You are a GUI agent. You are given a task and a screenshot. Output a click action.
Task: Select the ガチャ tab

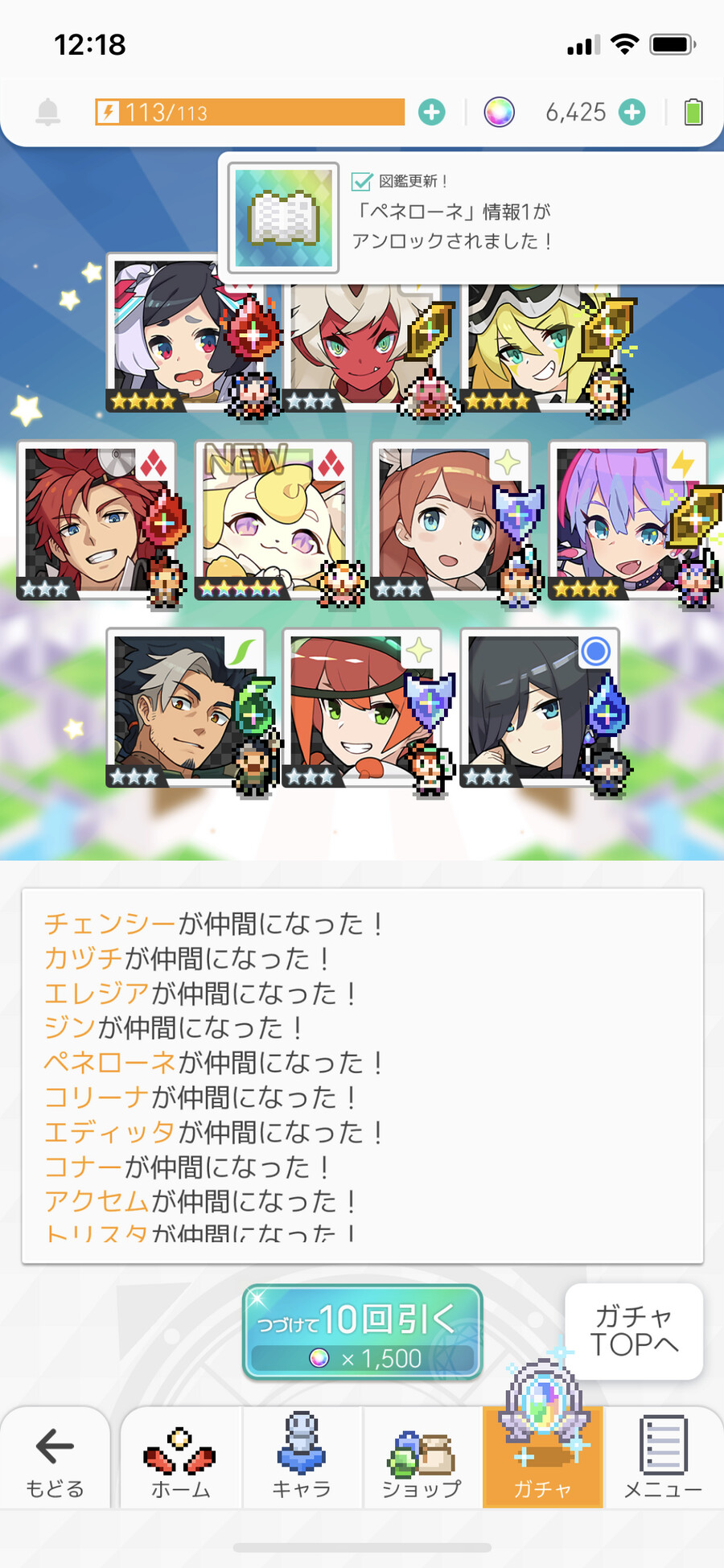point(542,1460)
